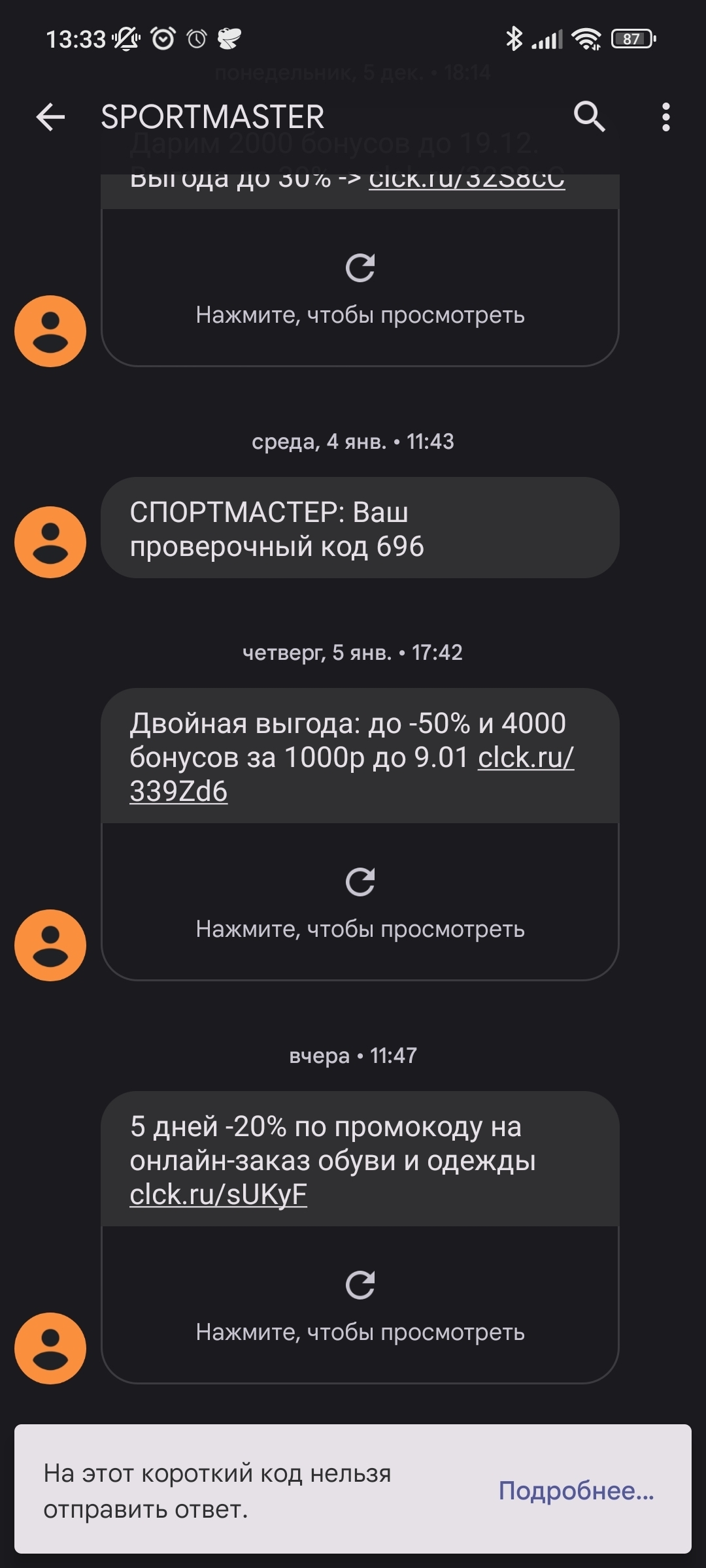Load link preview under Выгода до 30% message

tap(360, 287)
